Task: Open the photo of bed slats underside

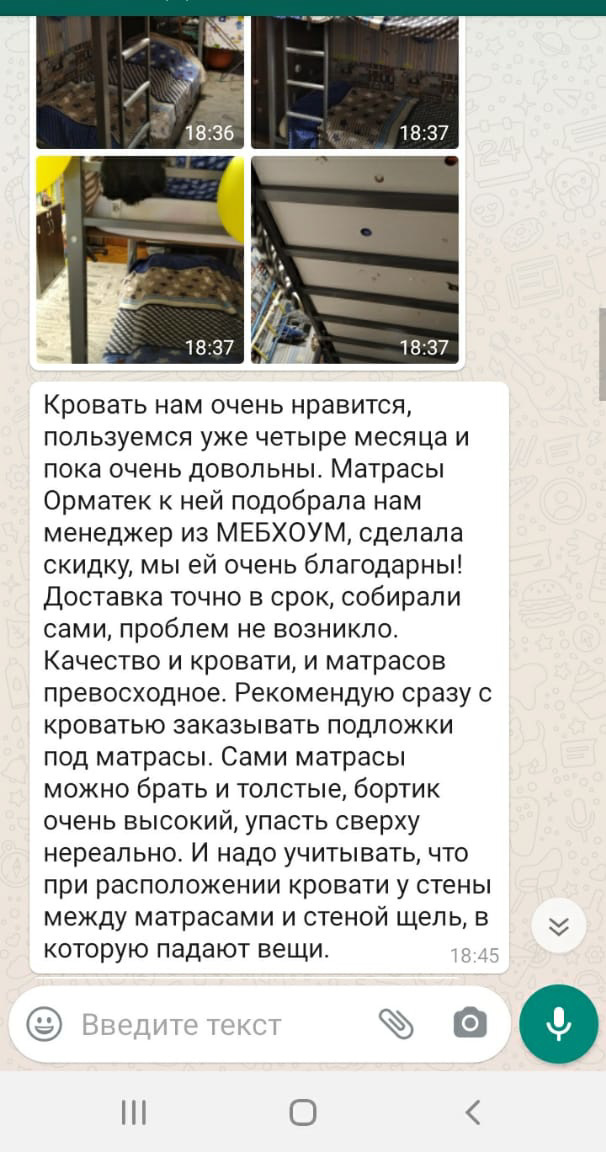Action: click(x=354, y=260)
